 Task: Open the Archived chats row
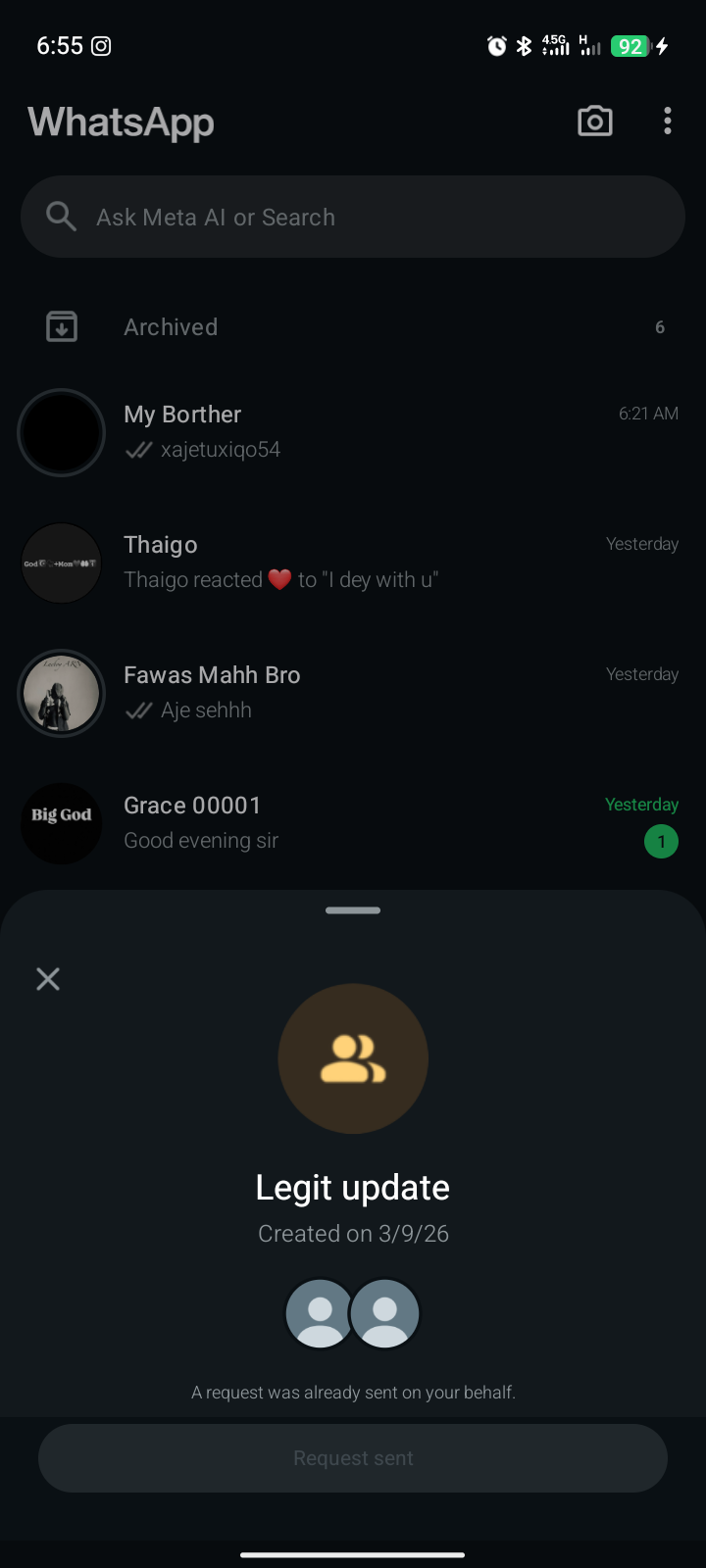coord(353,327)
